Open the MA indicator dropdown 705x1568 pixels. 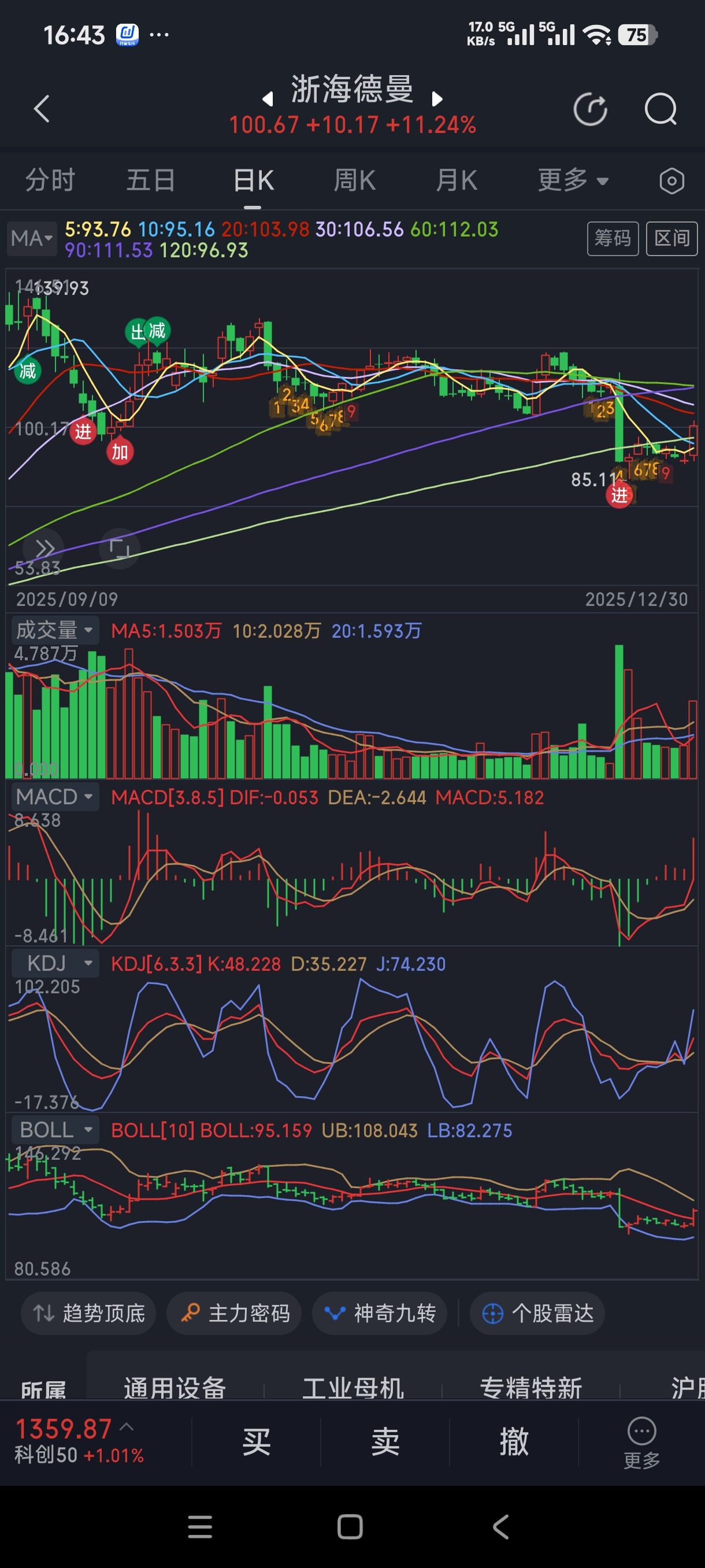[32, 238]
